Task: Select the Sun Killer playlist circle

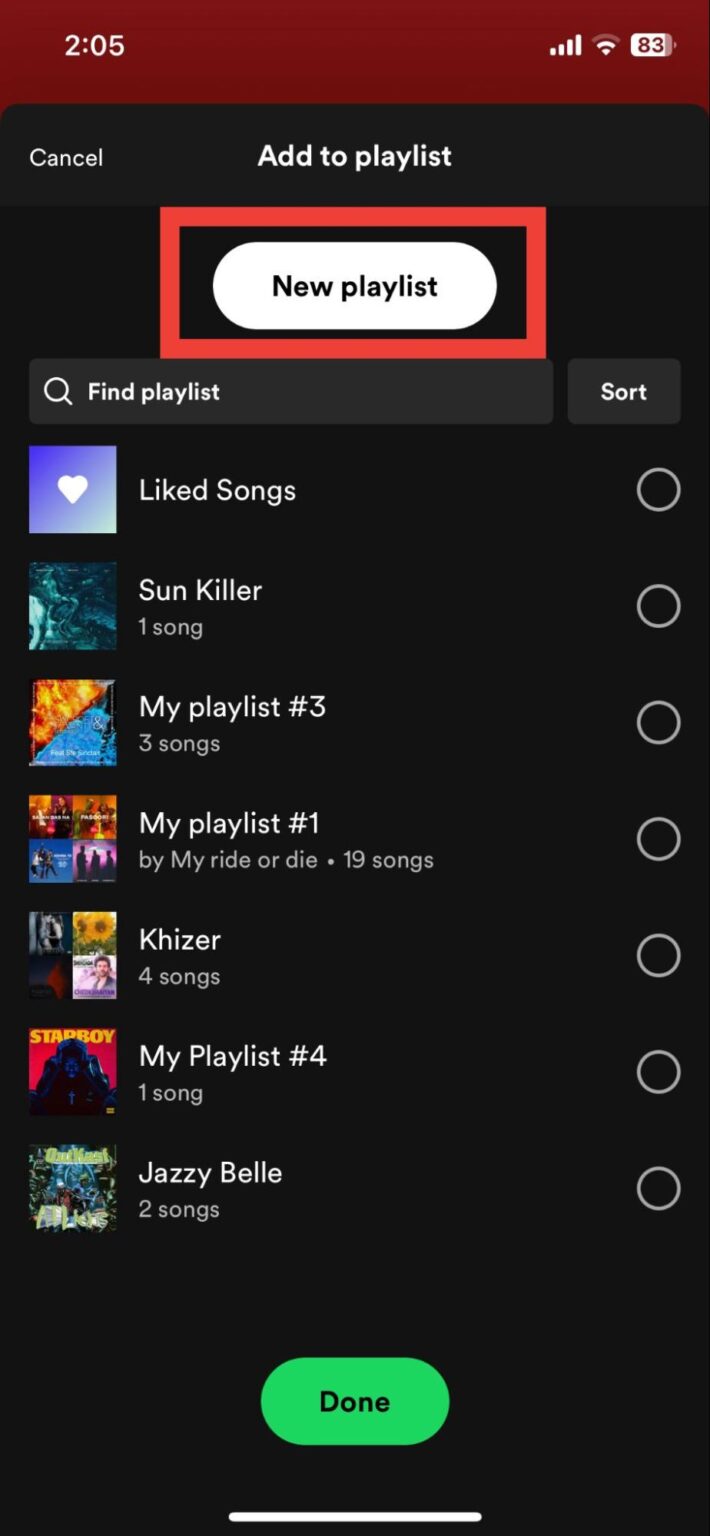Action: [658, 606]
